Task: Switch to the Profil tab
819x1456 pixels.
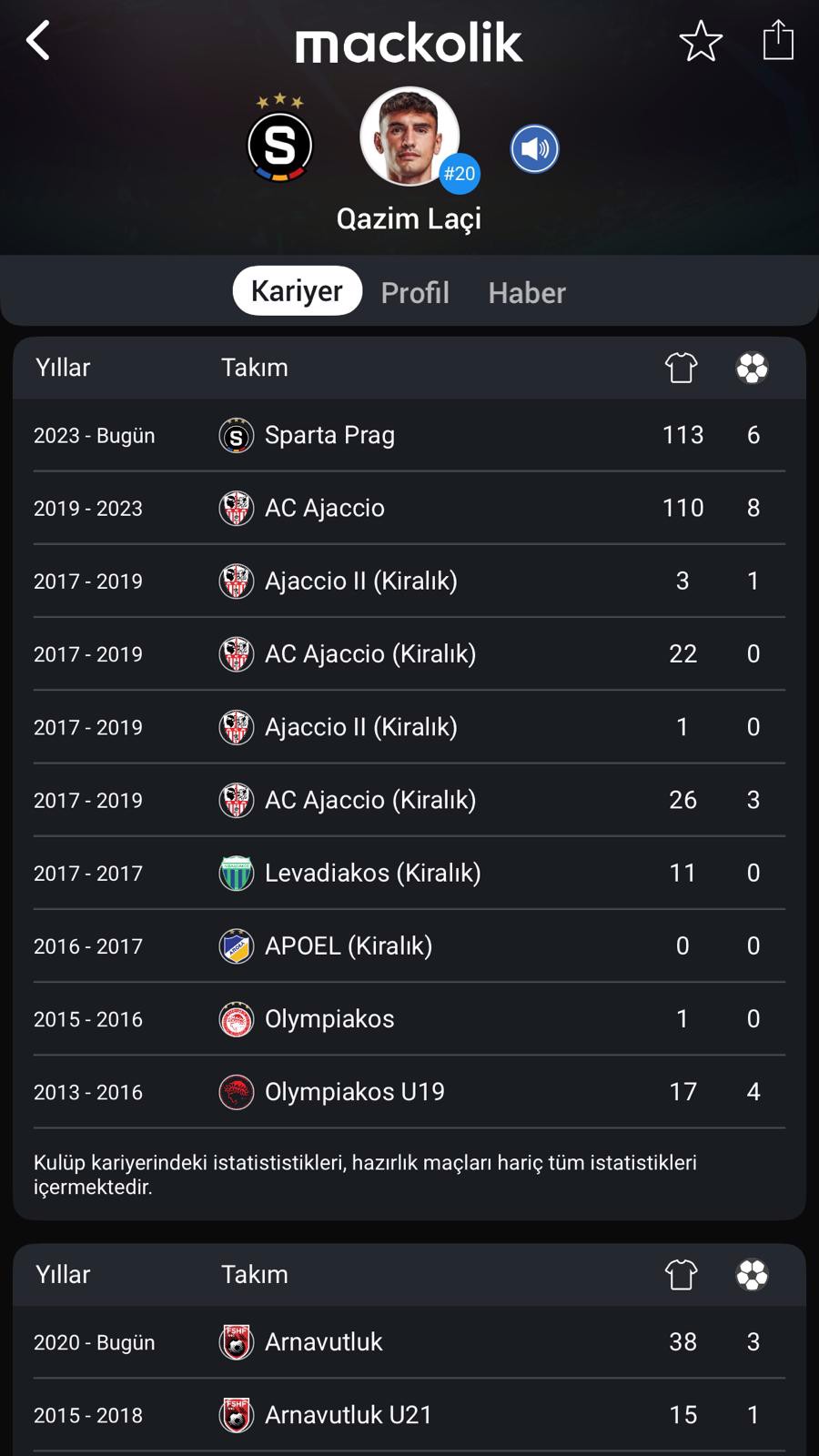Action: (415, 292)
